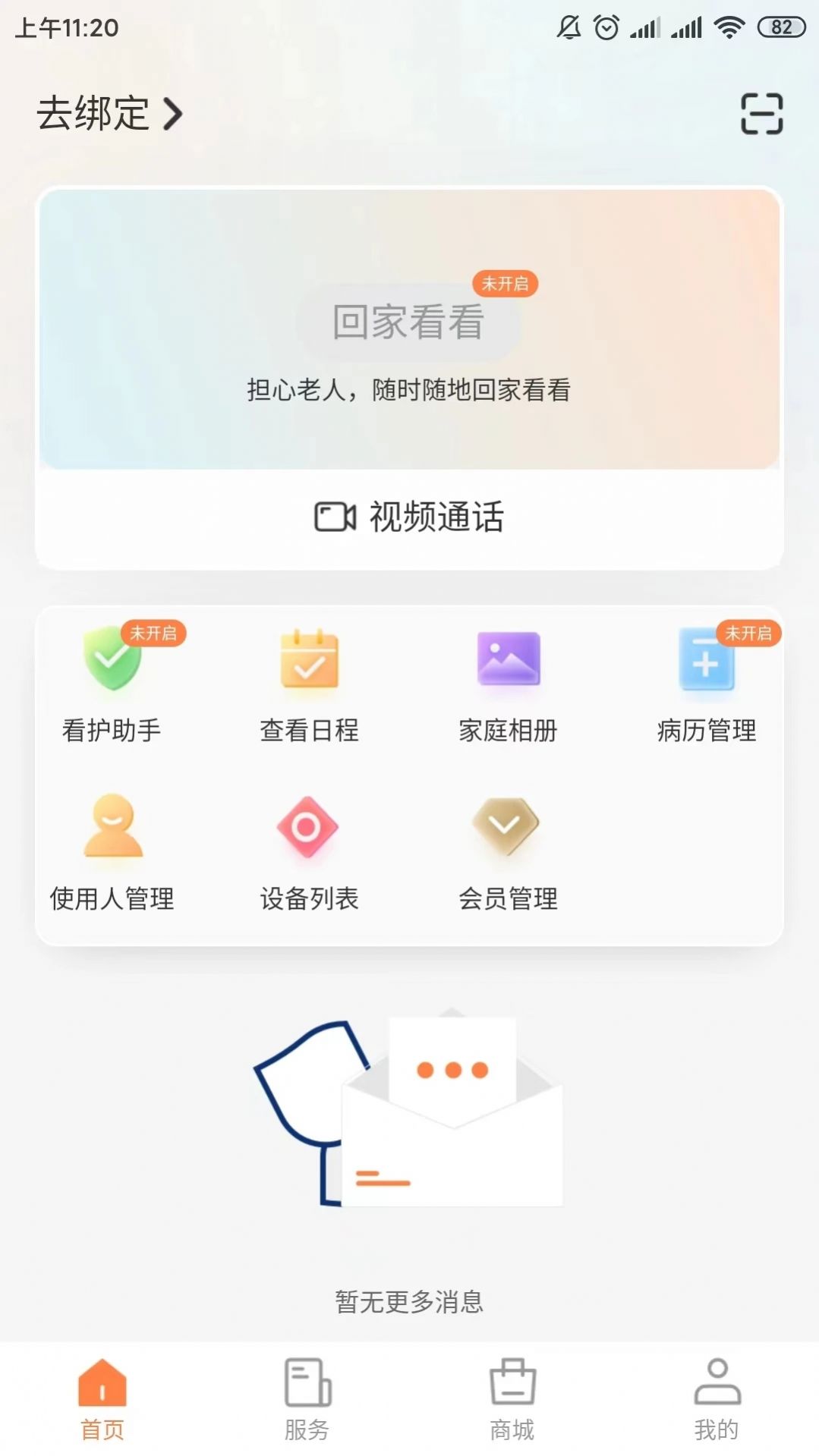Image resolution: width=819 pixels, height=1456 pixels.
Task: Open the scan icon in the top bar
Action: pos(761,114)
